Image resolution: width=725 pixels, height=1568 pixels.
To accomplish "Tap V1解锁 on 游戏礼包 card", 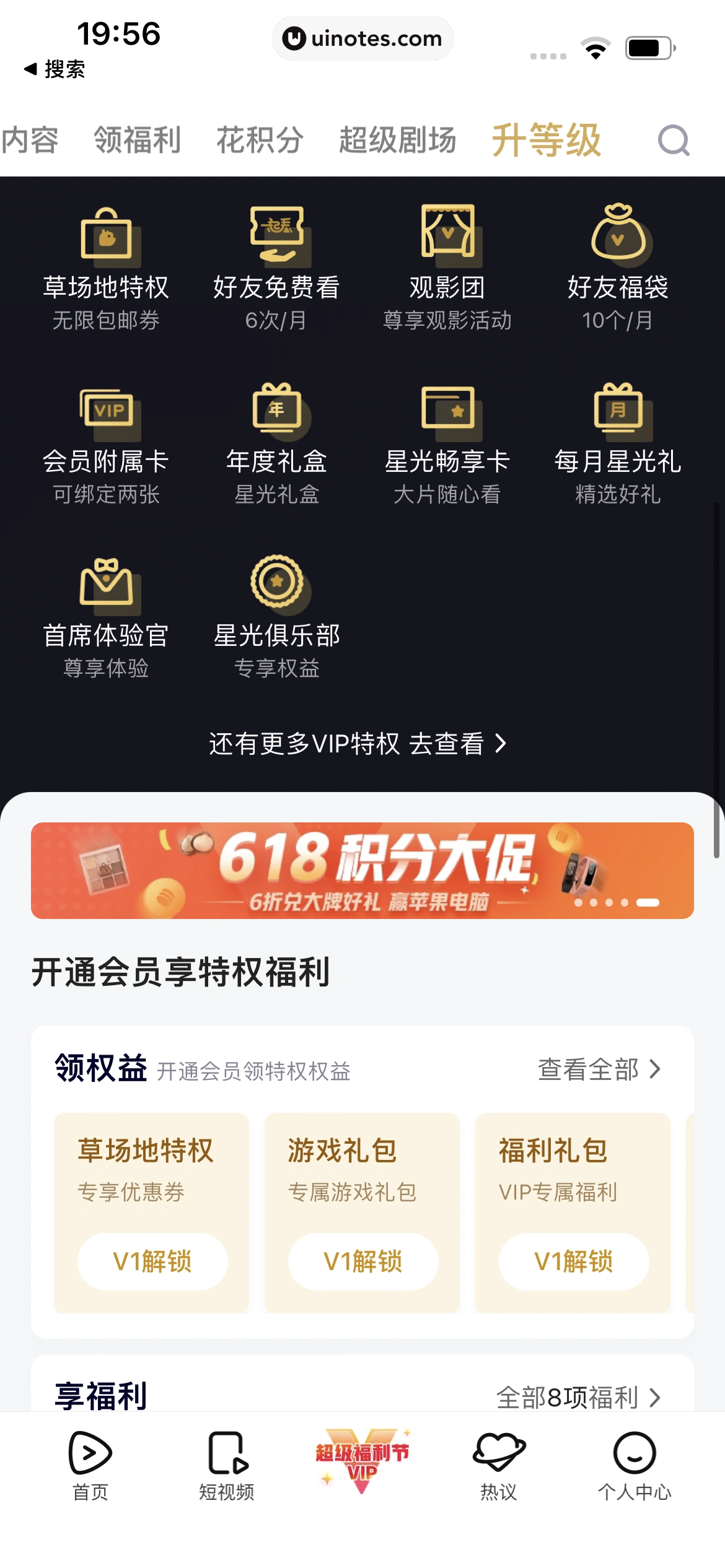I will pyautogui.click(x=363, y=1261).
